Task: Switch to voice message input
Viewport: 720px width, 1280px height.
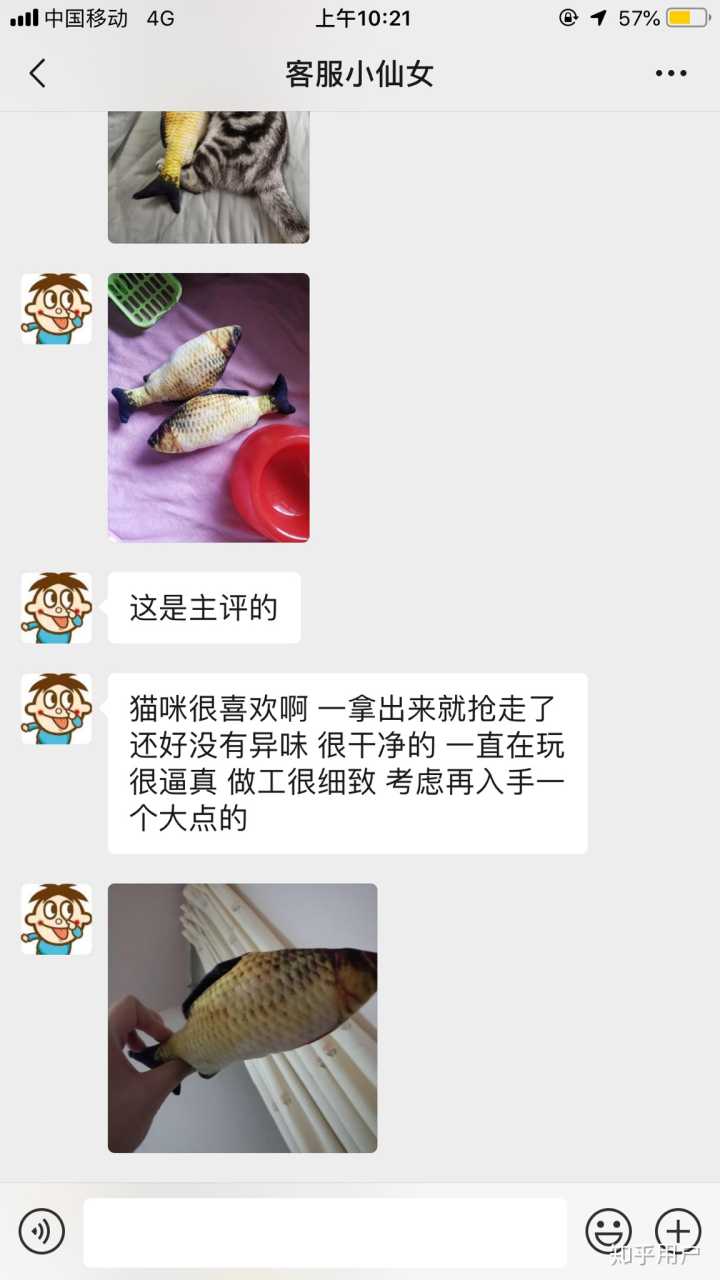Action: click(x=41, y=1231)
